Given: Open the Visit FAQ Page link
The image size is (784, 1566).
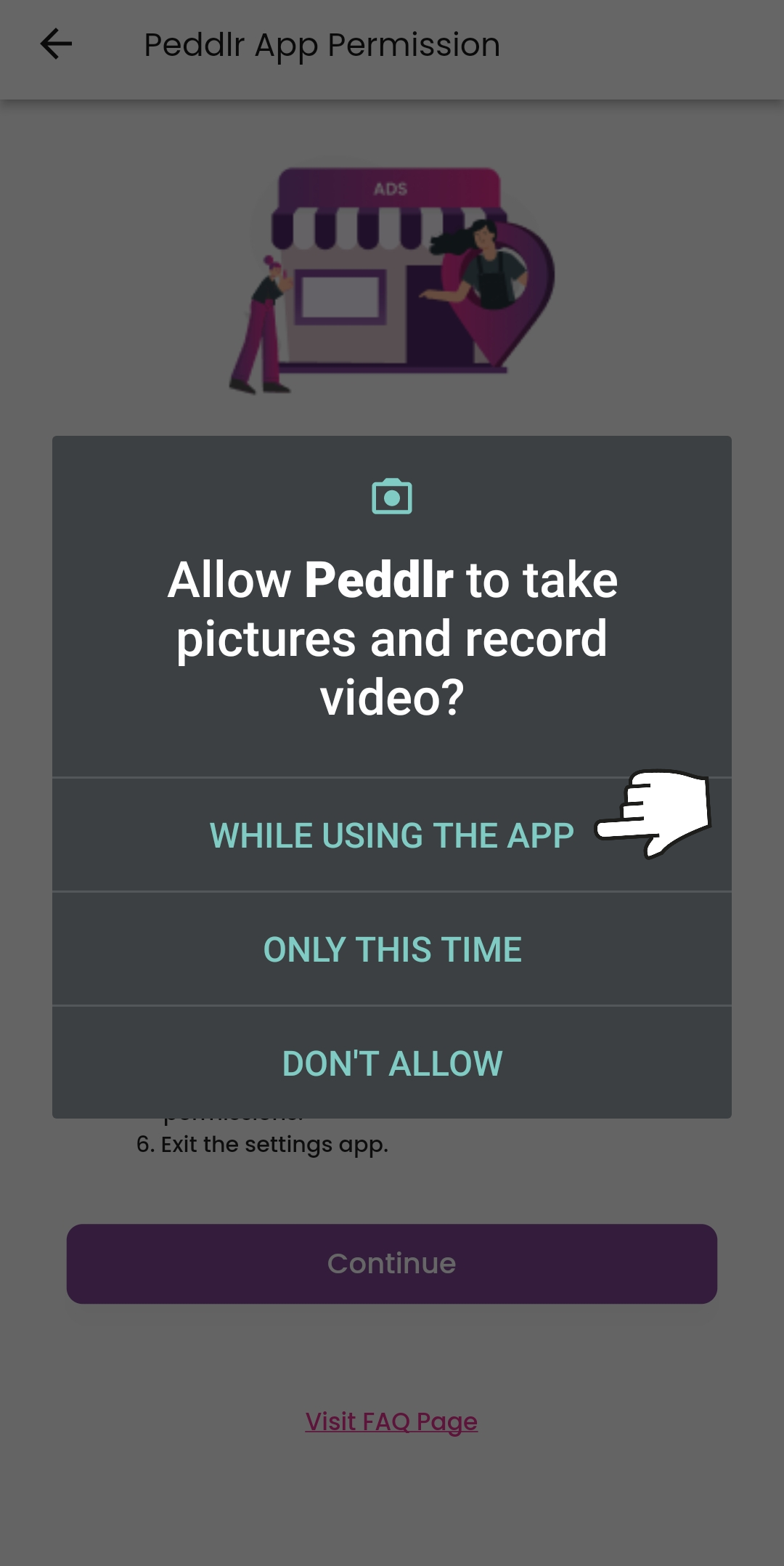Looking at the screenshot, I should click(x=391, y=1421).
